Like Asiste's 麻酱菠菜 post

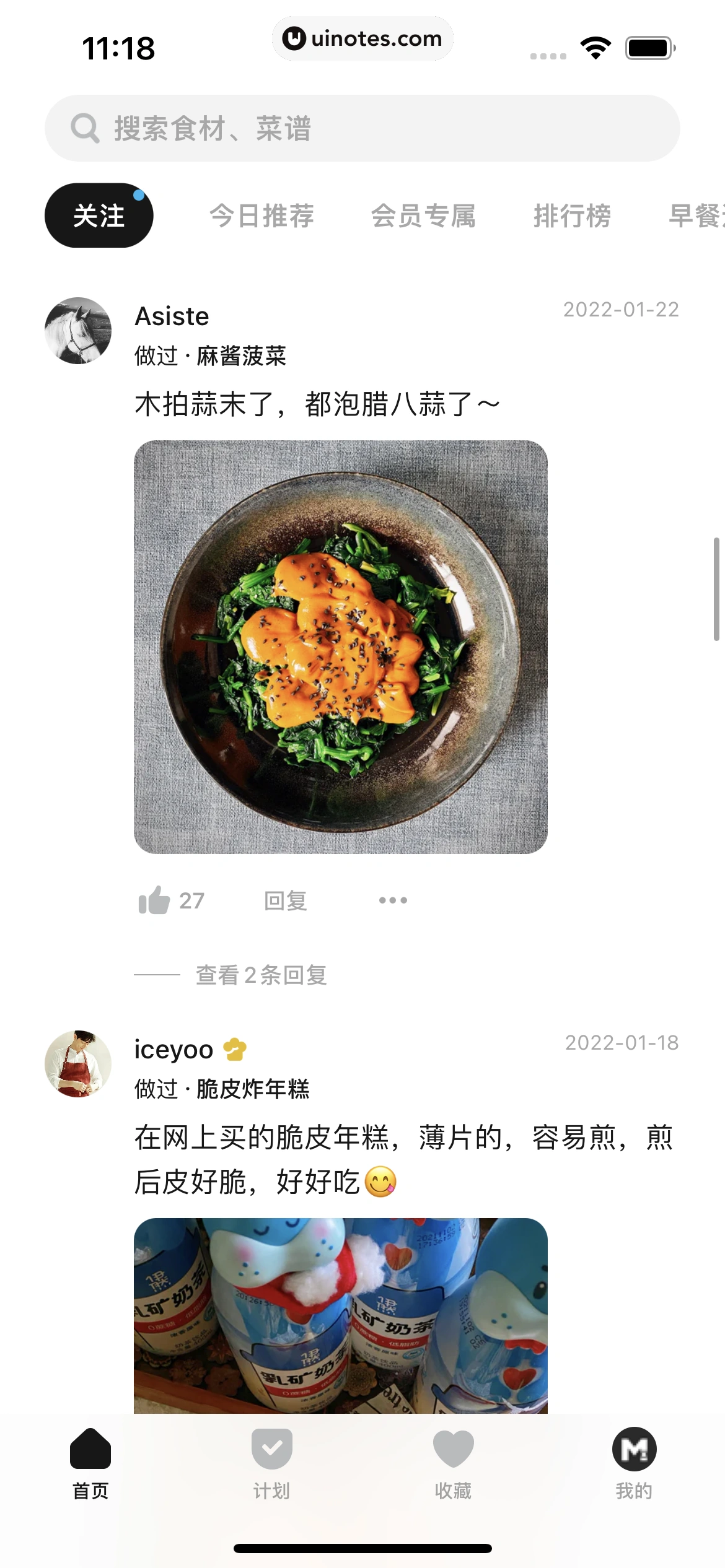click(155, 900)
